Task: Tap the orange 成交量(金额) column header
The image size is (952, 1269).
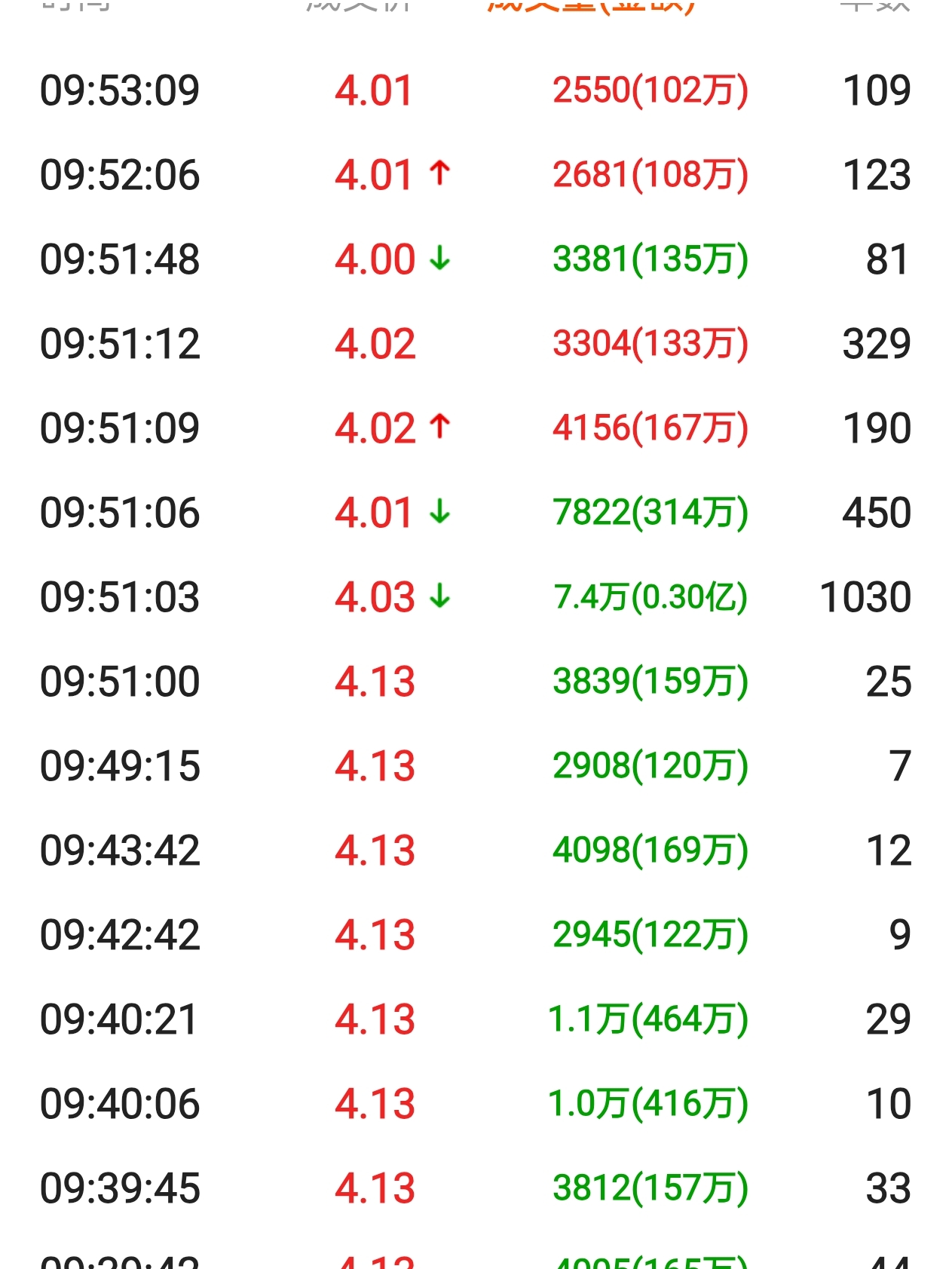Action: [x=591, y=6]
